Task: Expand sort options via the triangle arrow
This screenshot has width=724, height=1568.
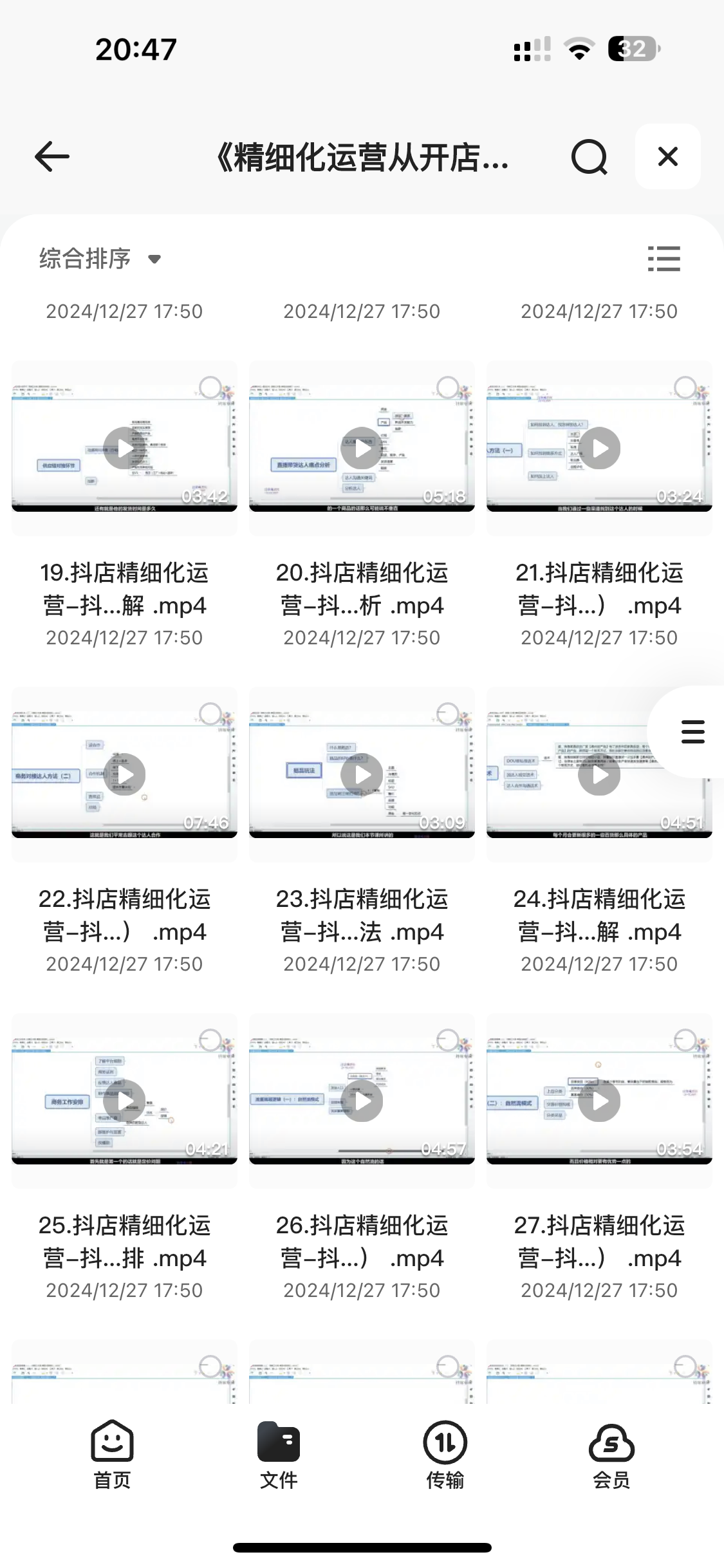Action: [x=156, y=260]
